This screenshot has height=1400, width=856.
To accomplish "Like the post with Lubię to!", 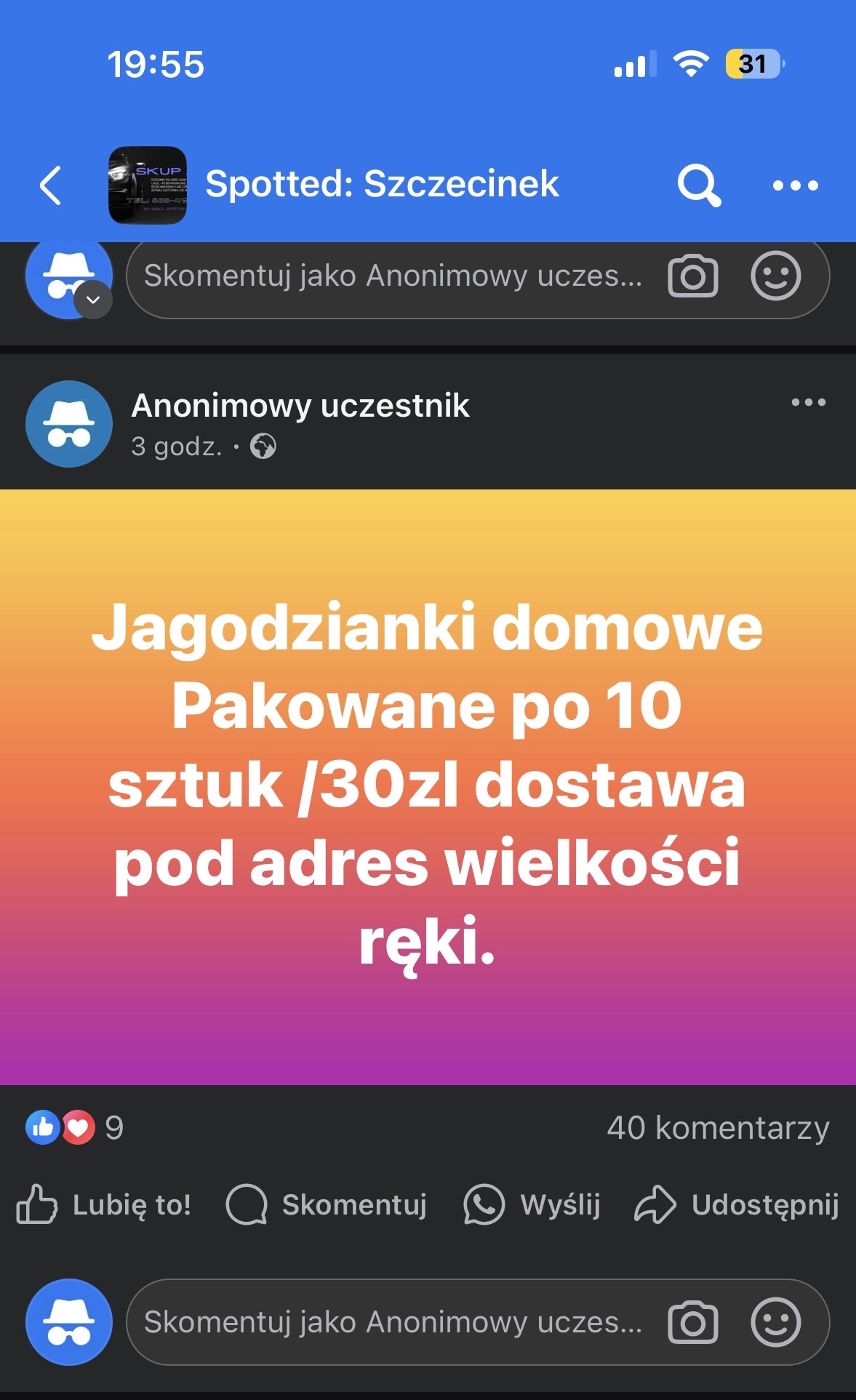I will click(104, 1205).
